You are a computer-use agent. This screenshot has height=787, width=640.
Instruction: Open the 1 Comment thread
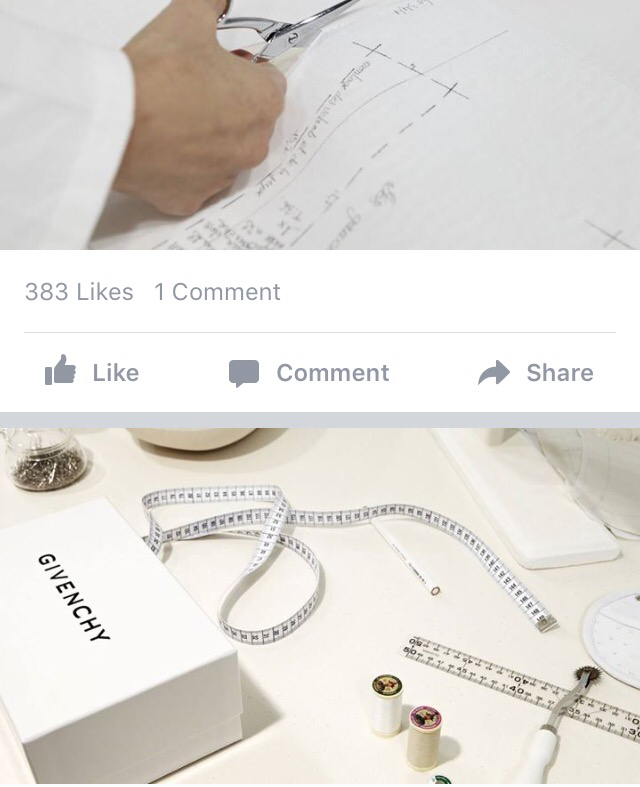pos(217,292)
